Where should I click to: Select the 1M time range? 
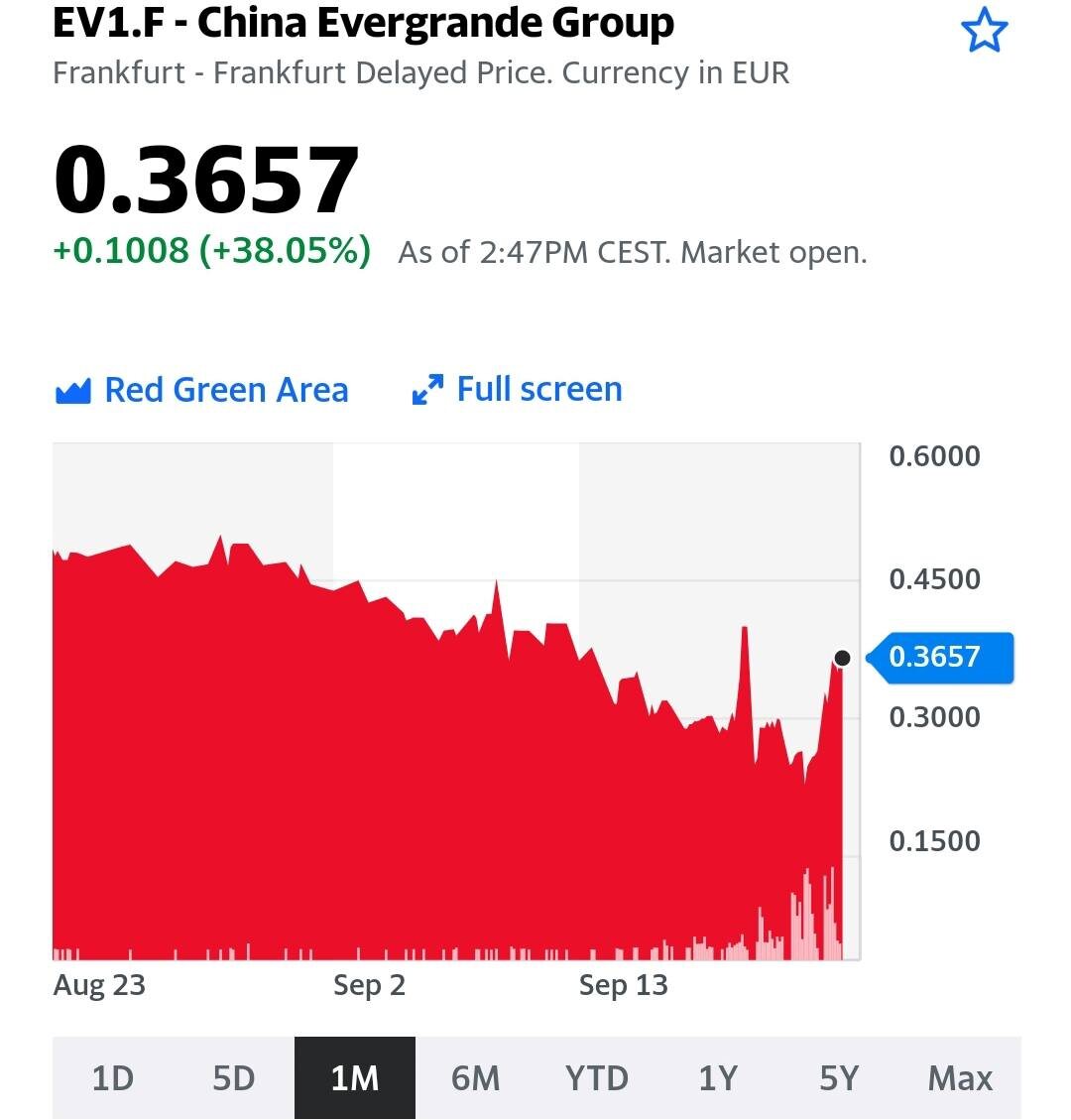click(354, 1077)
